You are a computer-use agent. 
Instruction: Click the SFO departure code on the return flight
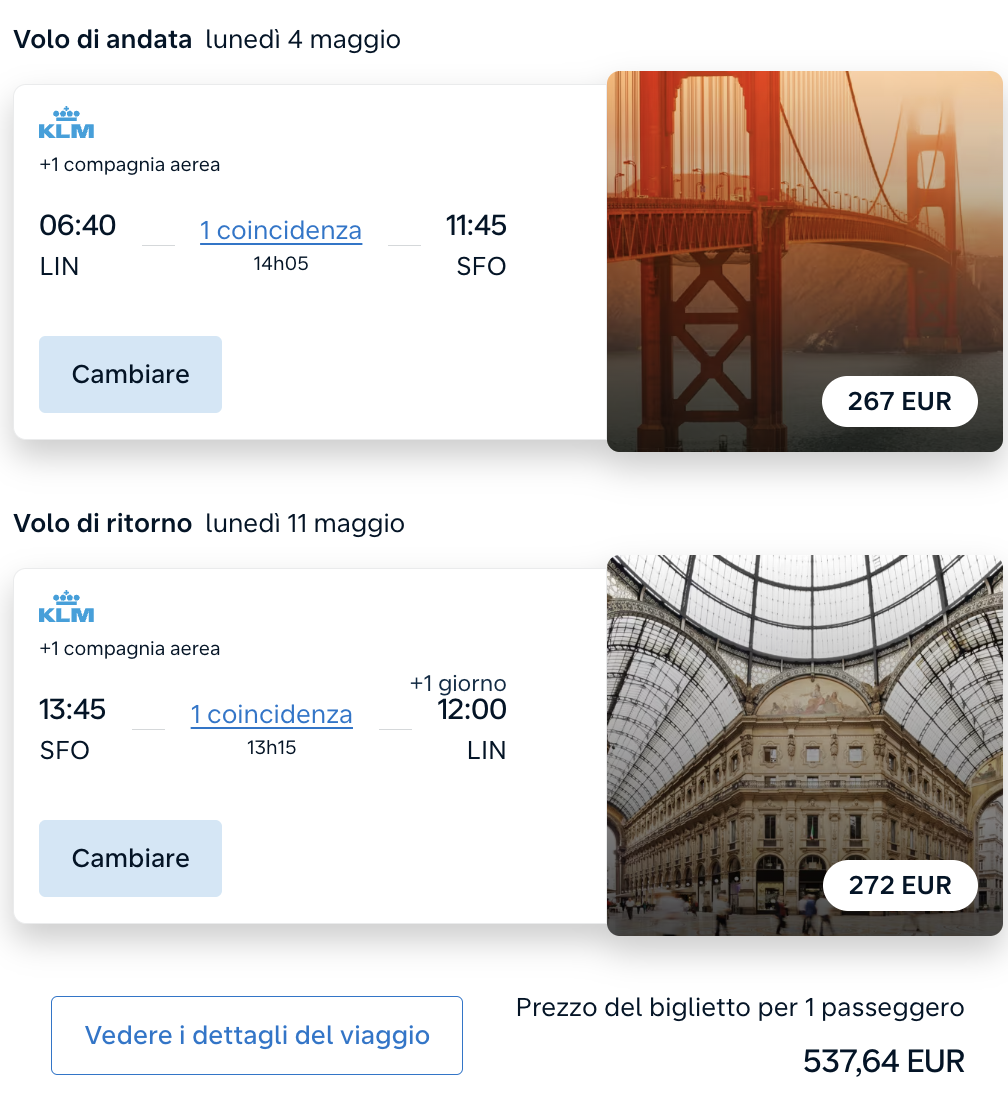coord(65,750)
